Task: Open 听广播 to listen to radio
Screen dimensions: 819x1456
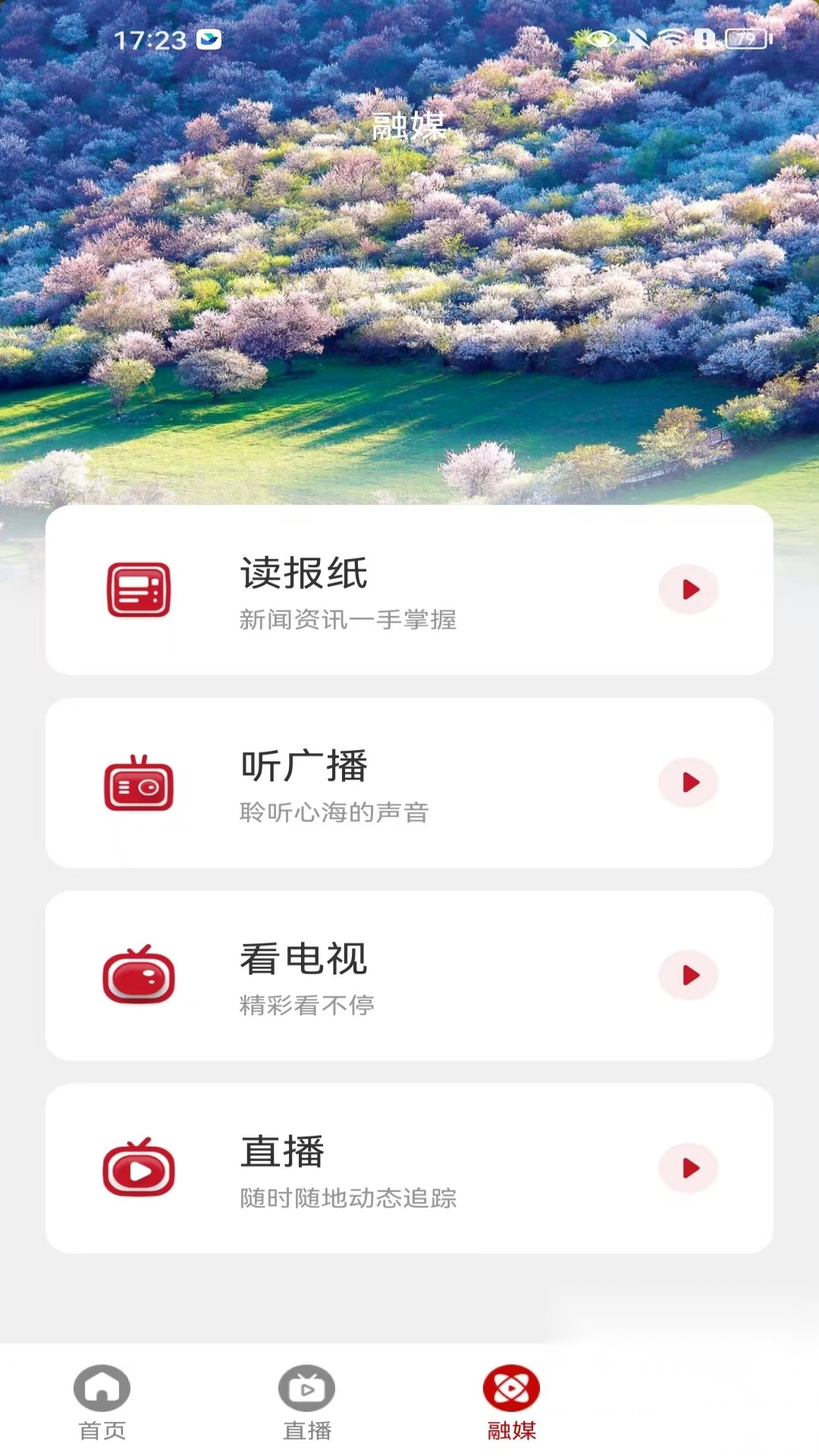Action: pyautogui.click(x=409, y=783)
